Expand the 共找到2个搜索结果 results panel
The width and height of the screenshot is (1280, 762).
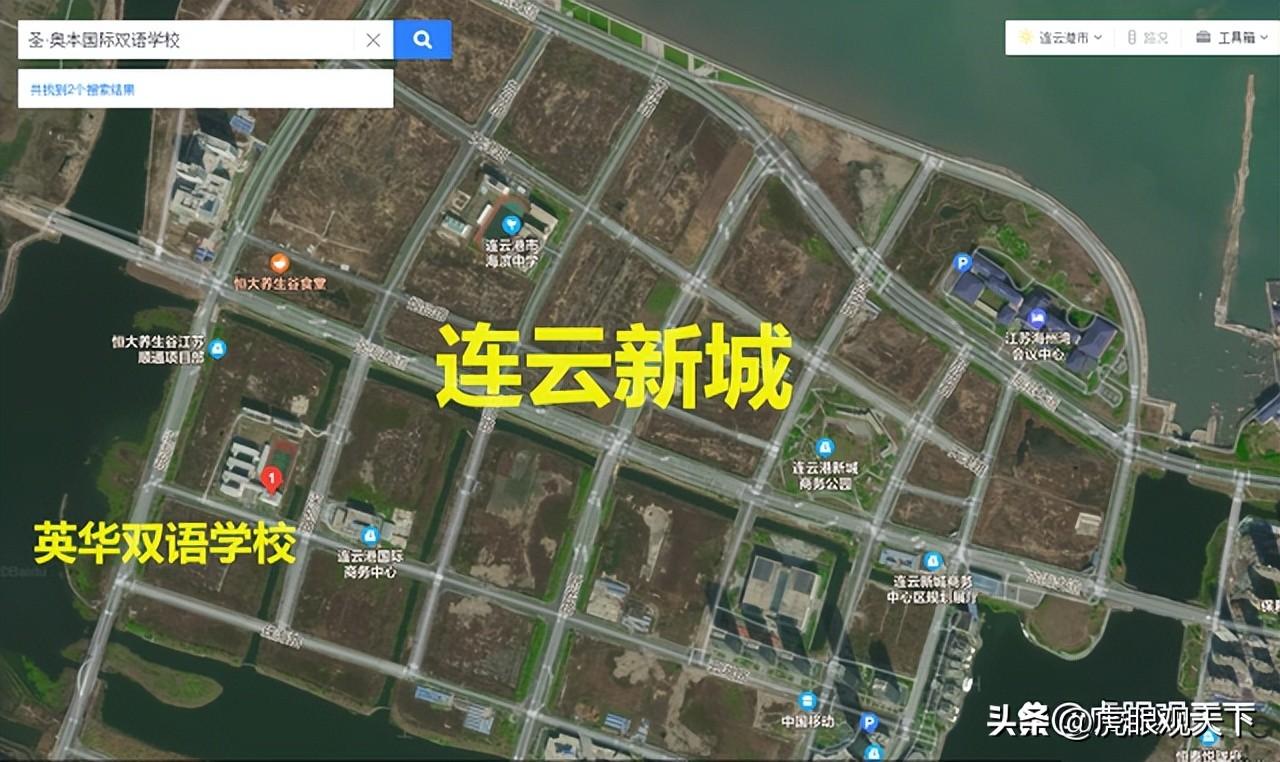(205, 89)
